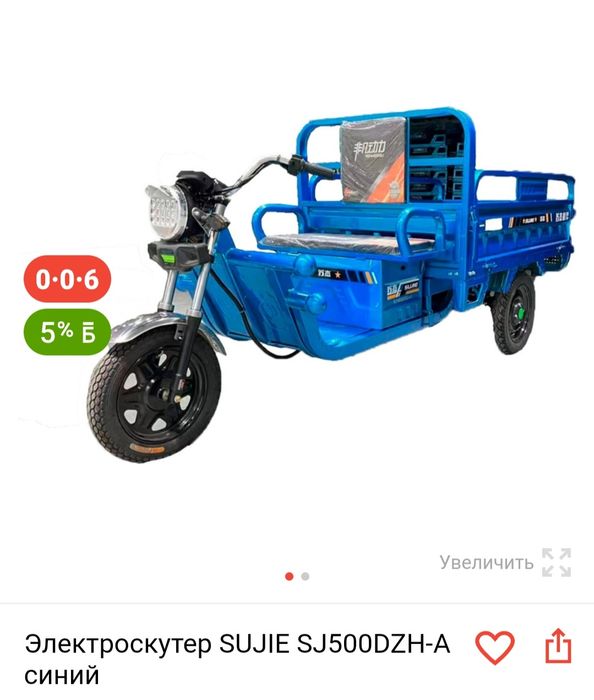Tap the 5% bonus badge
594x700 pixels.
click(x=67, y=332)
